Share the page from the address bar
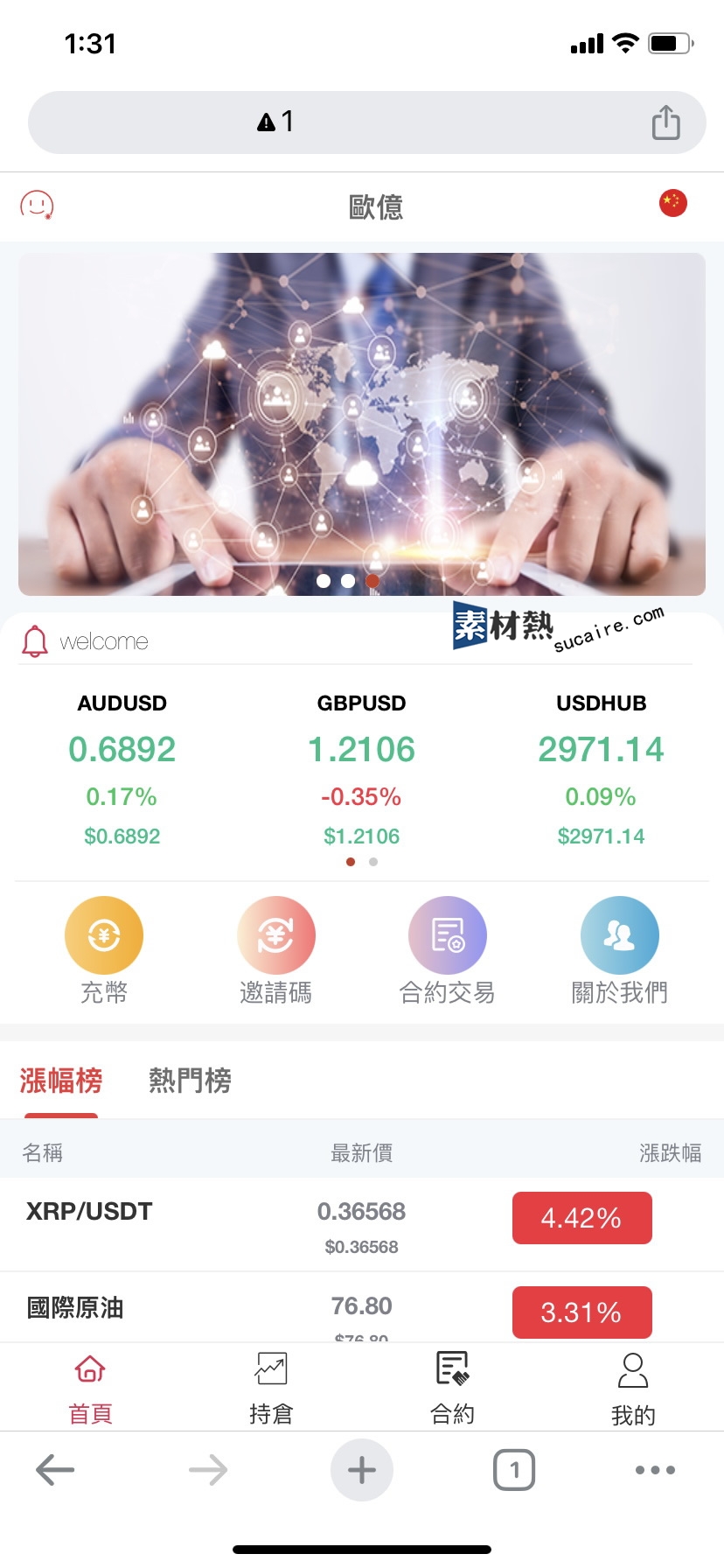724x1568 pixels. (x=665, y=122)
